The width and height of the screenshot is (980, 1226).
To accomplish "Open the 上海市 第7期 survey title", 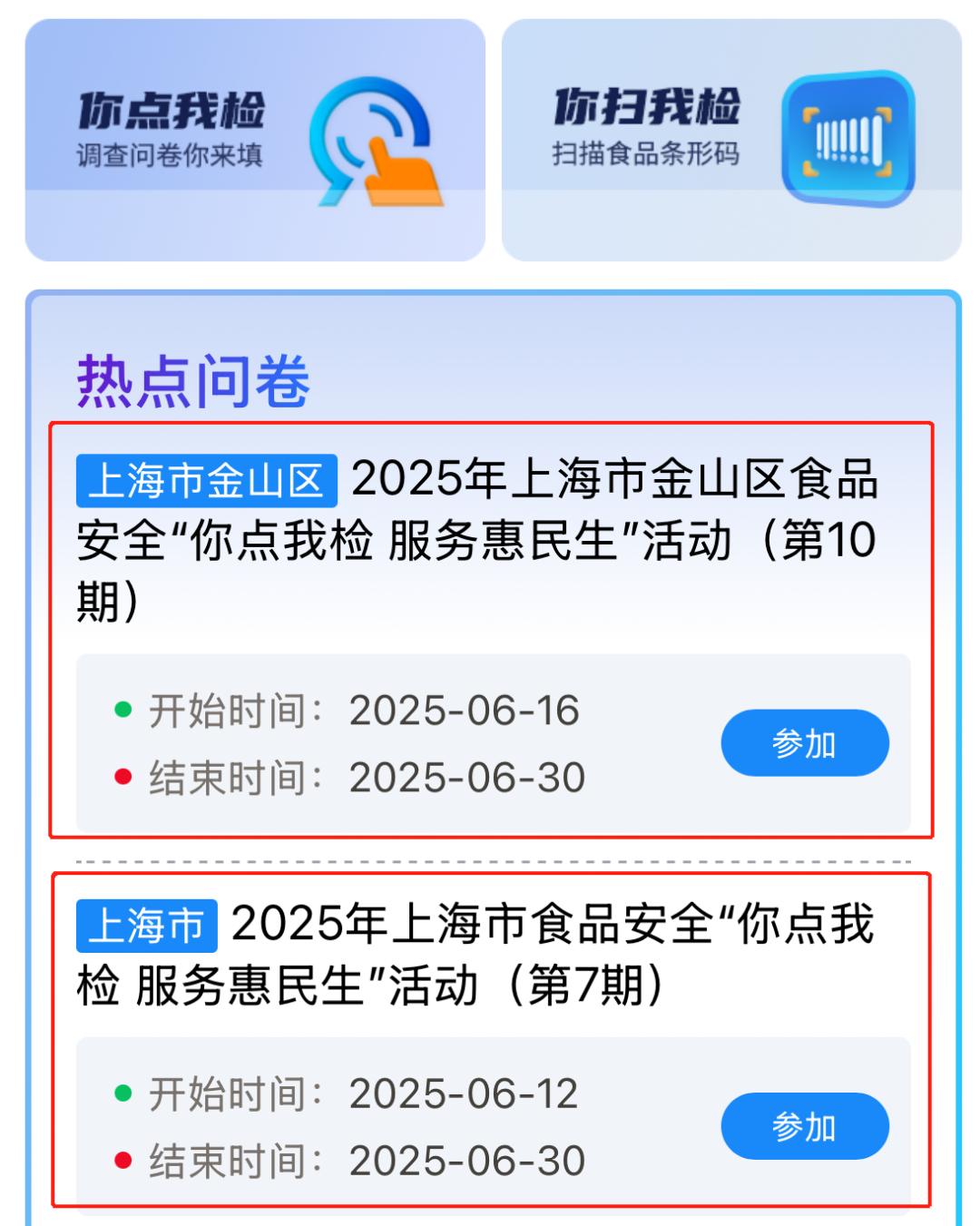I will (x=475, y=954).
